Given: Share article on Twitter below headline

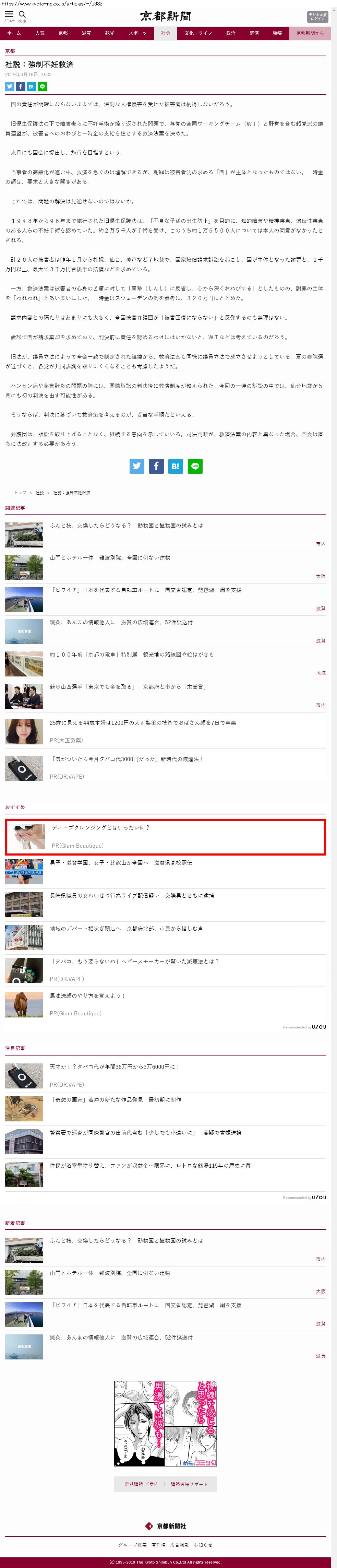Looking at the screenshot, I should (x=10, y=86).
